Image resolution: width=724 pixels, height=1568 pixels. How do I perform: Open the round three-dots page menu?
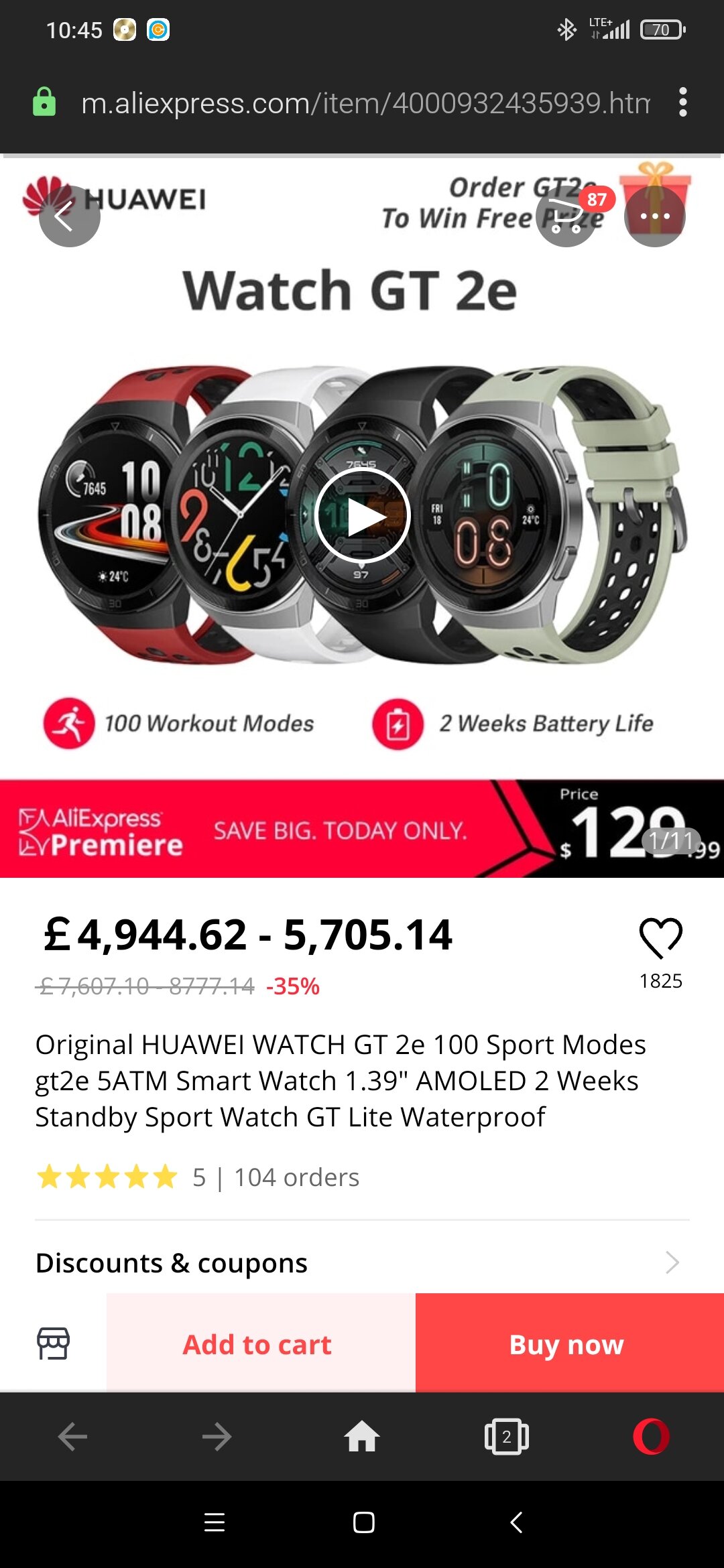655,216
